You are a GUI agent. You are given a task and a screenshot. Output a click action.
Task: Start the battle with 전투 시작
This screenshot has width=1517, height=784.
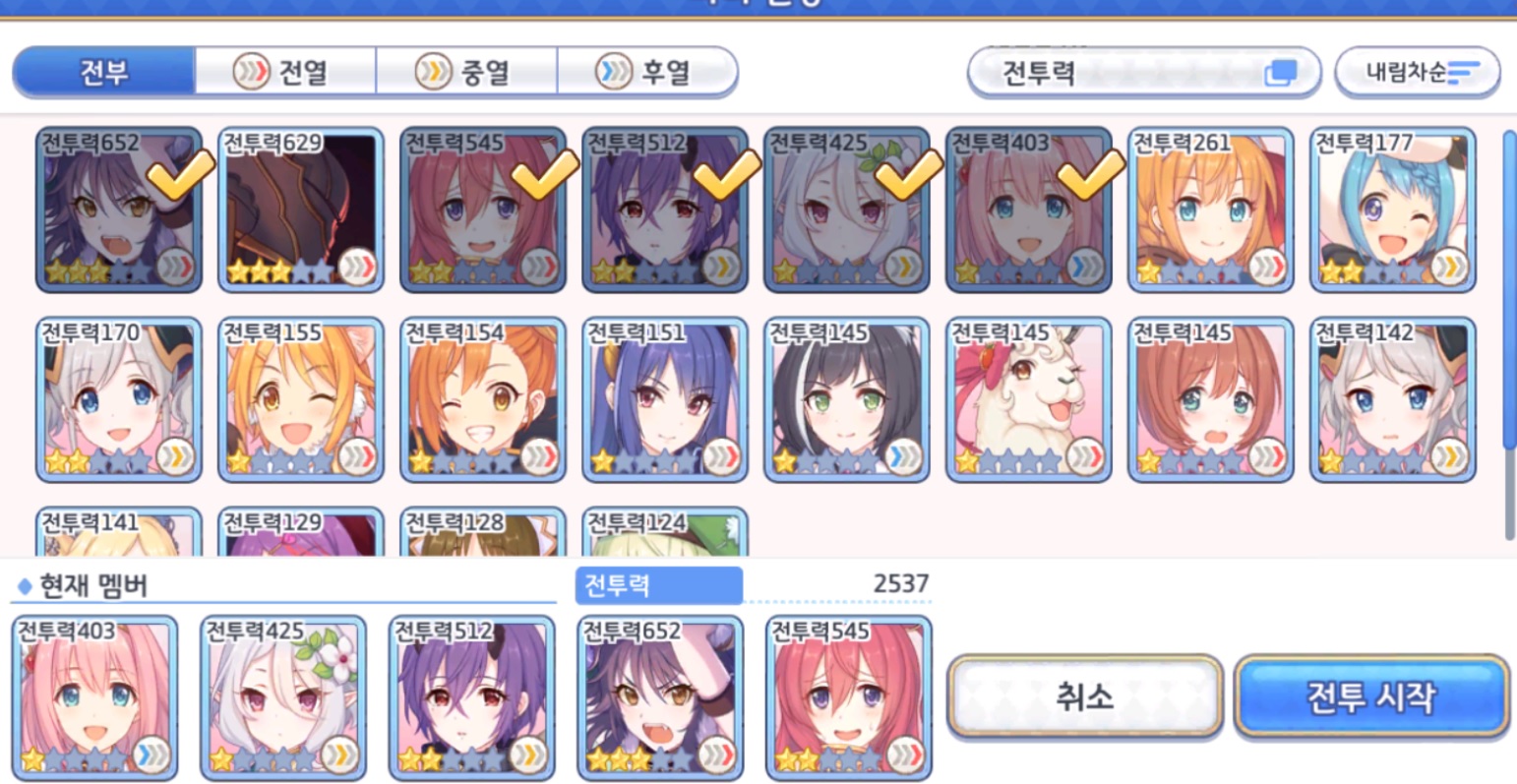(x=1371, y=697)
